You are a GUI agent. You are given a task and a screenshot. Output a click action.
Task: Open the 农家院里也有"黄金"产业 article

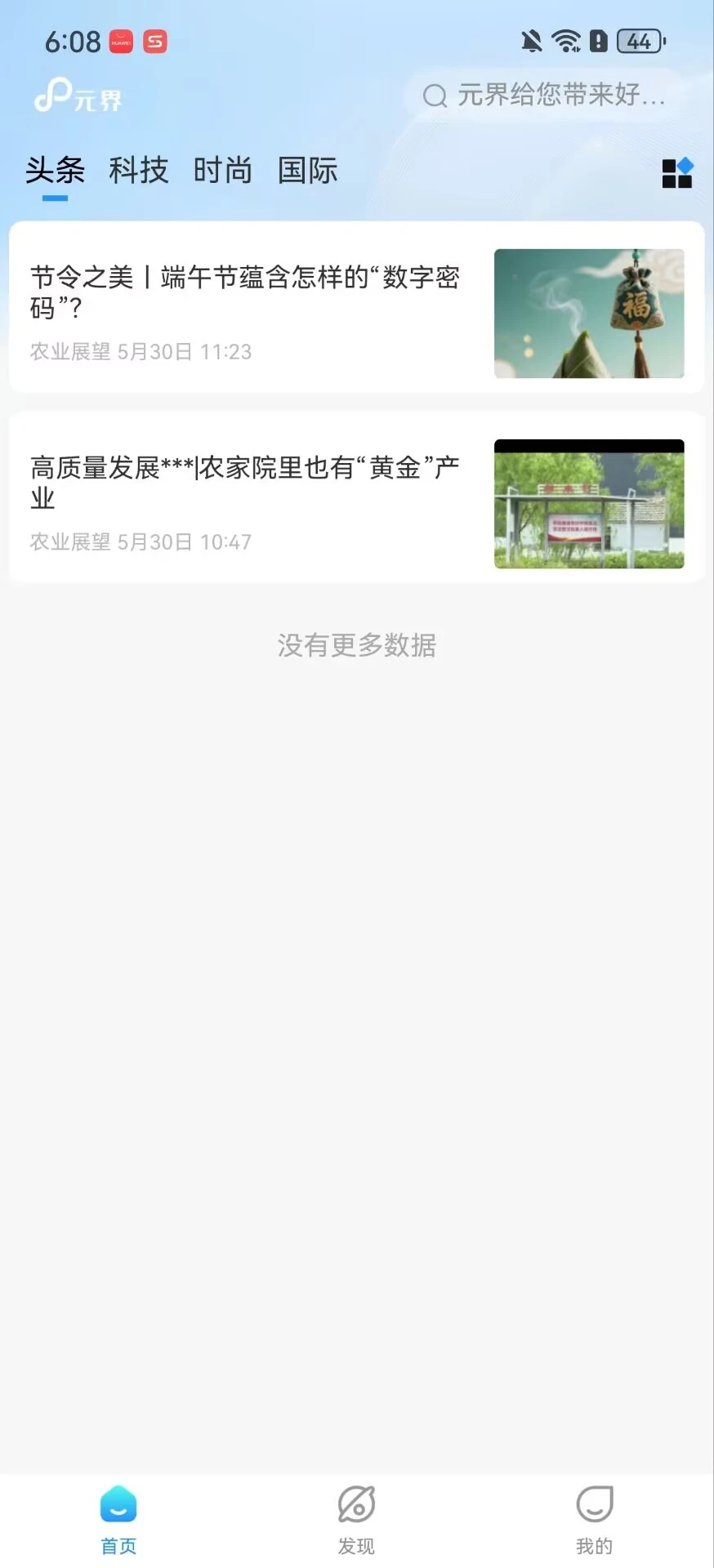click(x=245, y=482)
